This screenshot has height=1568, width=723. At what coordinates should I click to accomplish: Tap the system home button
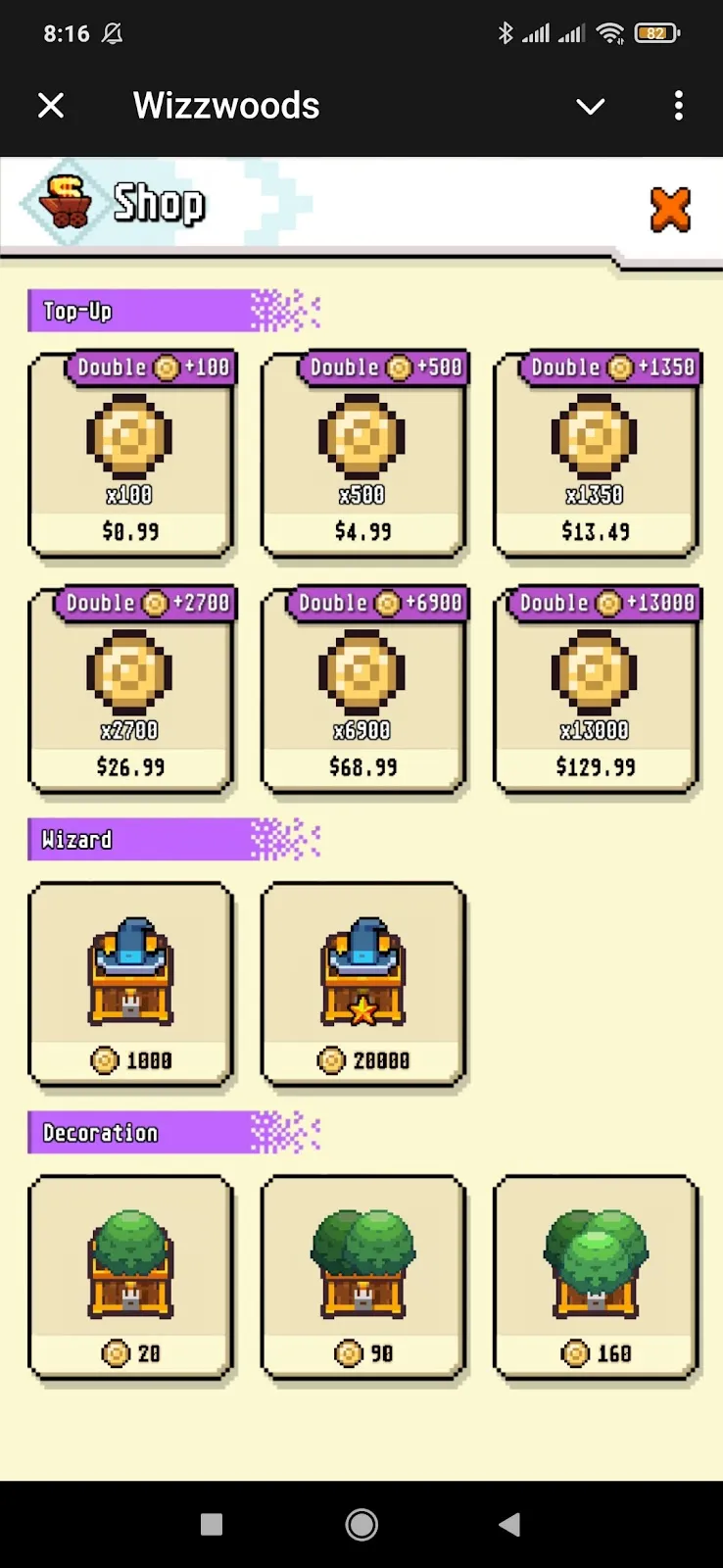(361, 1524)
